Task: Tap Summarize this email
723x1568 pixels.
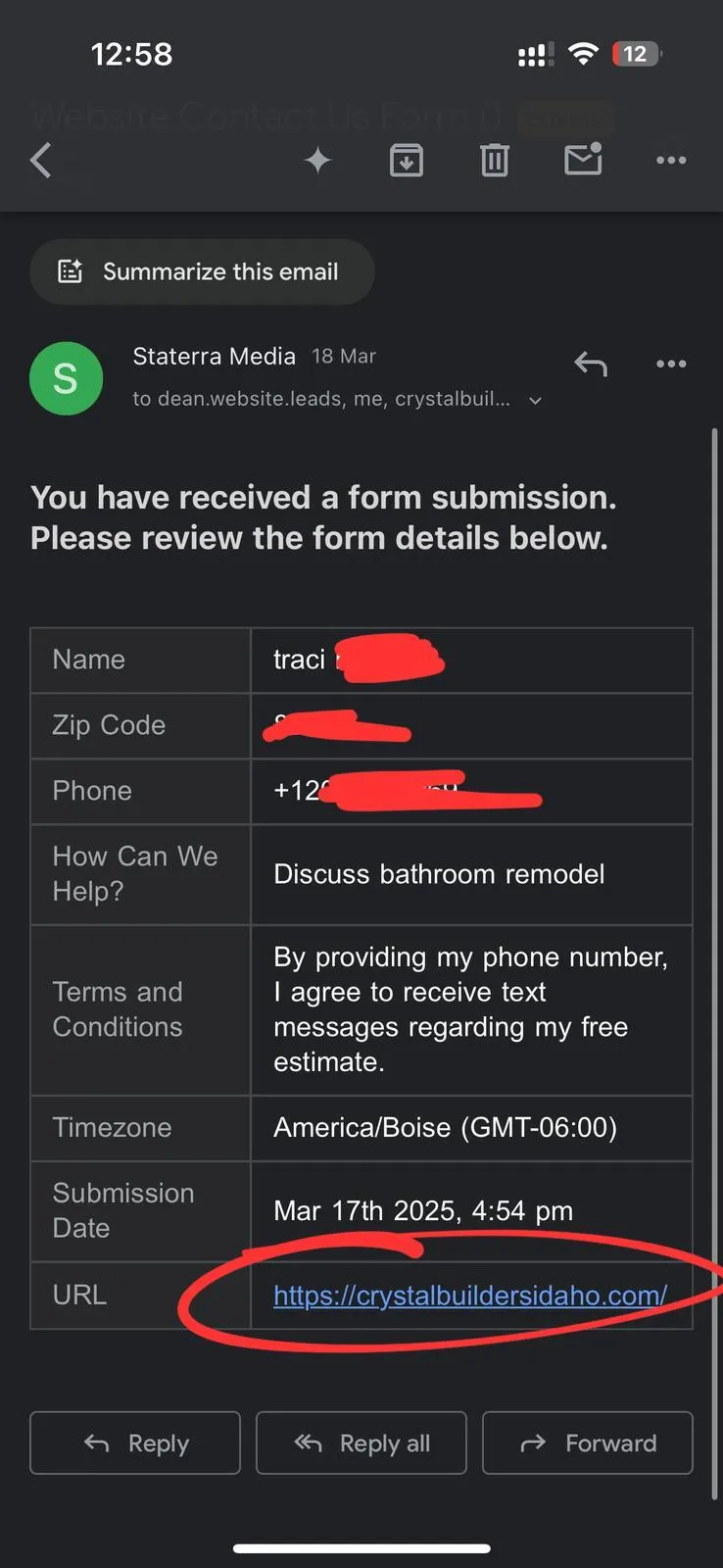Action: [x=202, y=271]
